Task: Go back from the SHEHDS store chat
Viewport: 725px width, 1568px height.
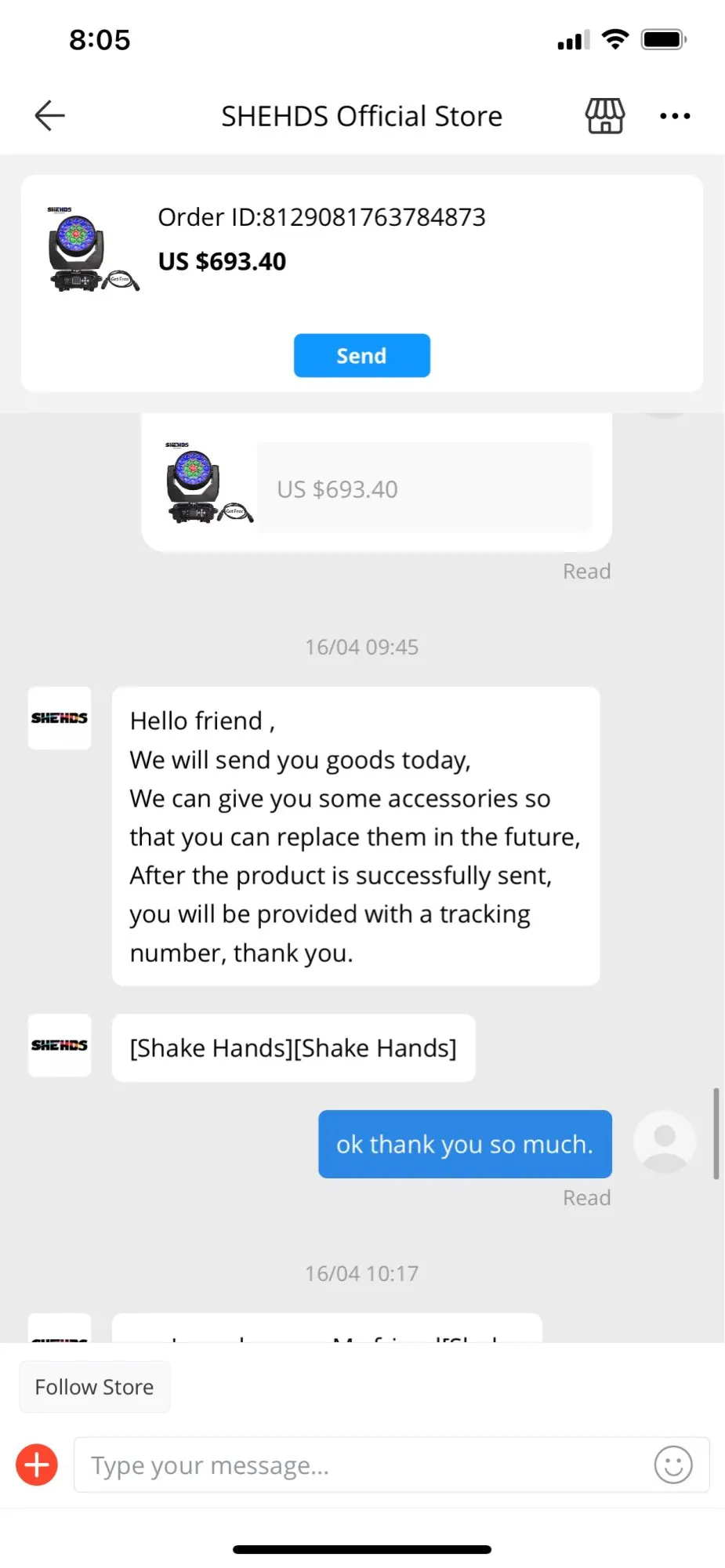Action: pos(49,116)
